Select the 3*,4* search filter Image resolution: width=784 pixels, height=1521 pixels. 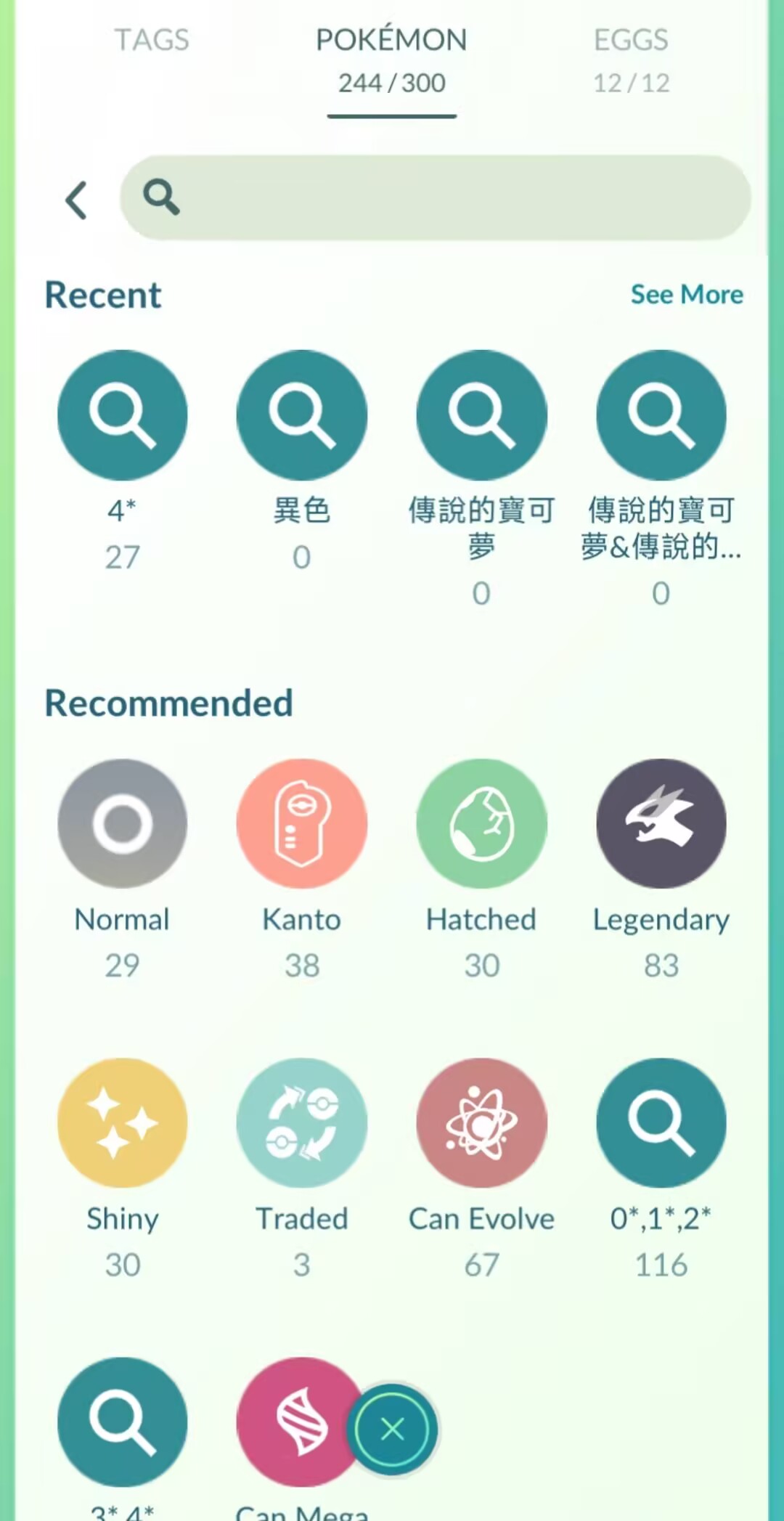[x=122, y=1422]
